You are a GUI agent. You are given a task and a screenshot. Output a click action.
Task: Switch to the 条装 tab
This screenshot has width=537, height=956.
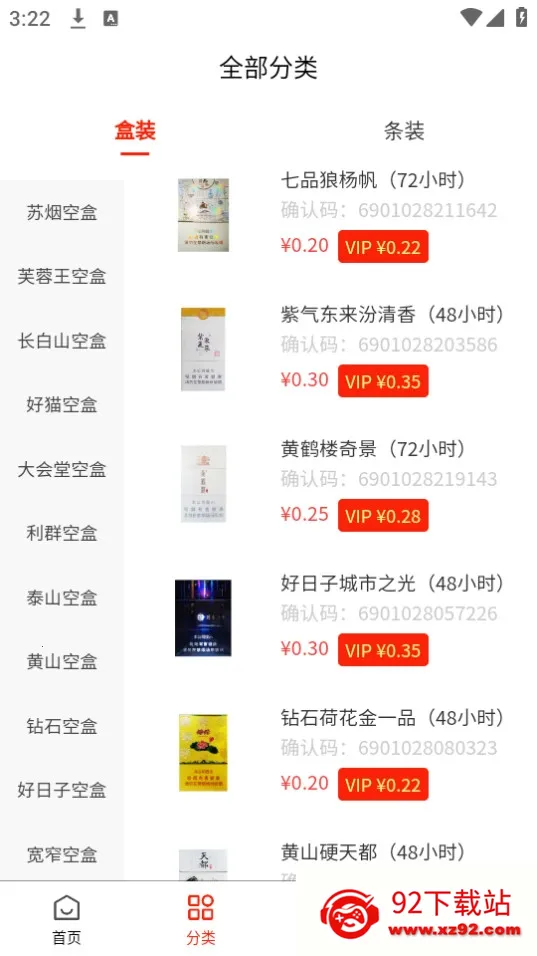coord(404,131)
